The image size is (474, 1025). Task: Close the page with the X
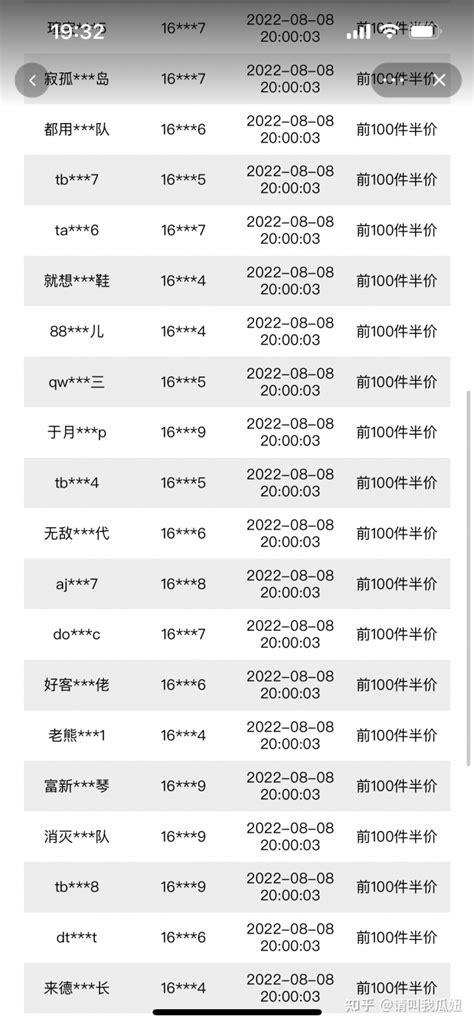[x=439, y=80]
